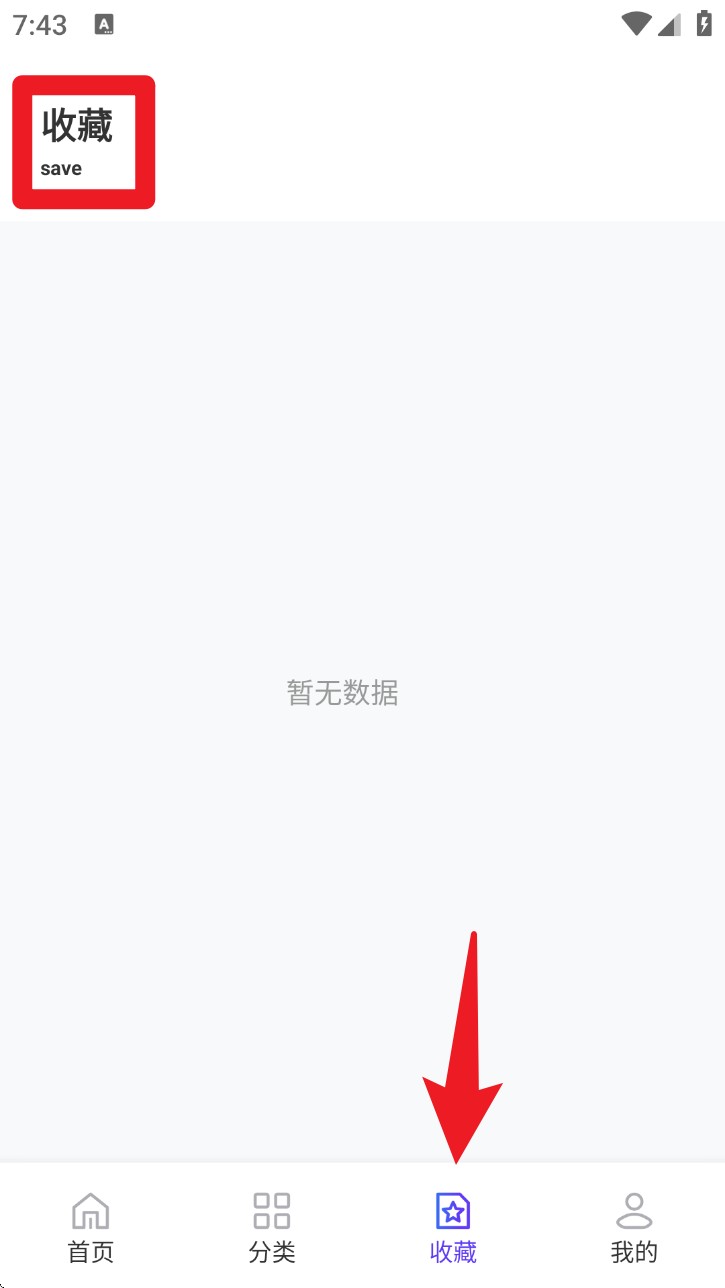The width and height of the screenshot is (725, 1288).
Task: Click the 'A' notification icon in status bar
Action: pyautogui.click(x=103, y=24)
